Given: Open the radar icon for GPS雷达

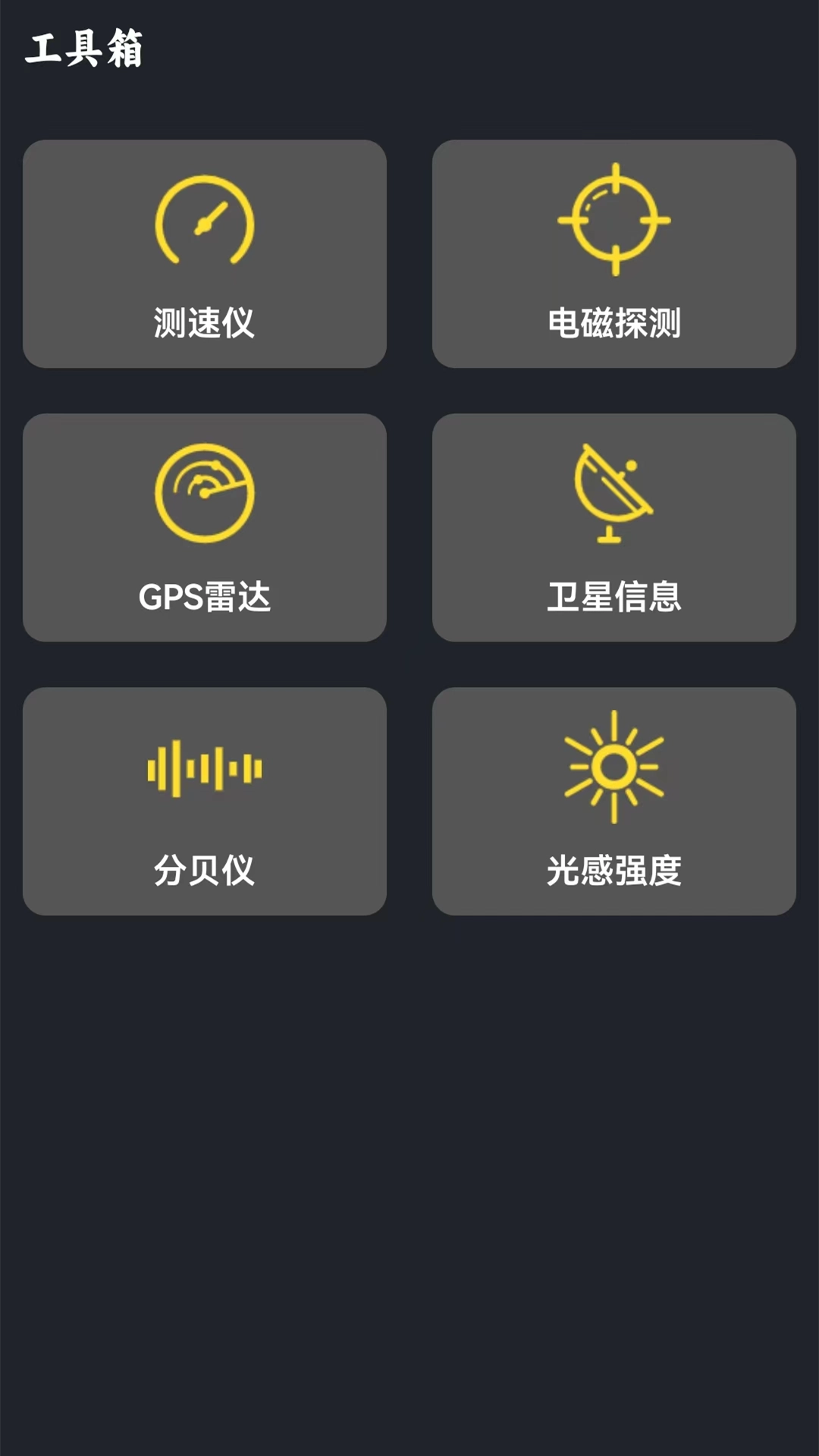Looking at the screenshot, I should click(x=203, y=493).
